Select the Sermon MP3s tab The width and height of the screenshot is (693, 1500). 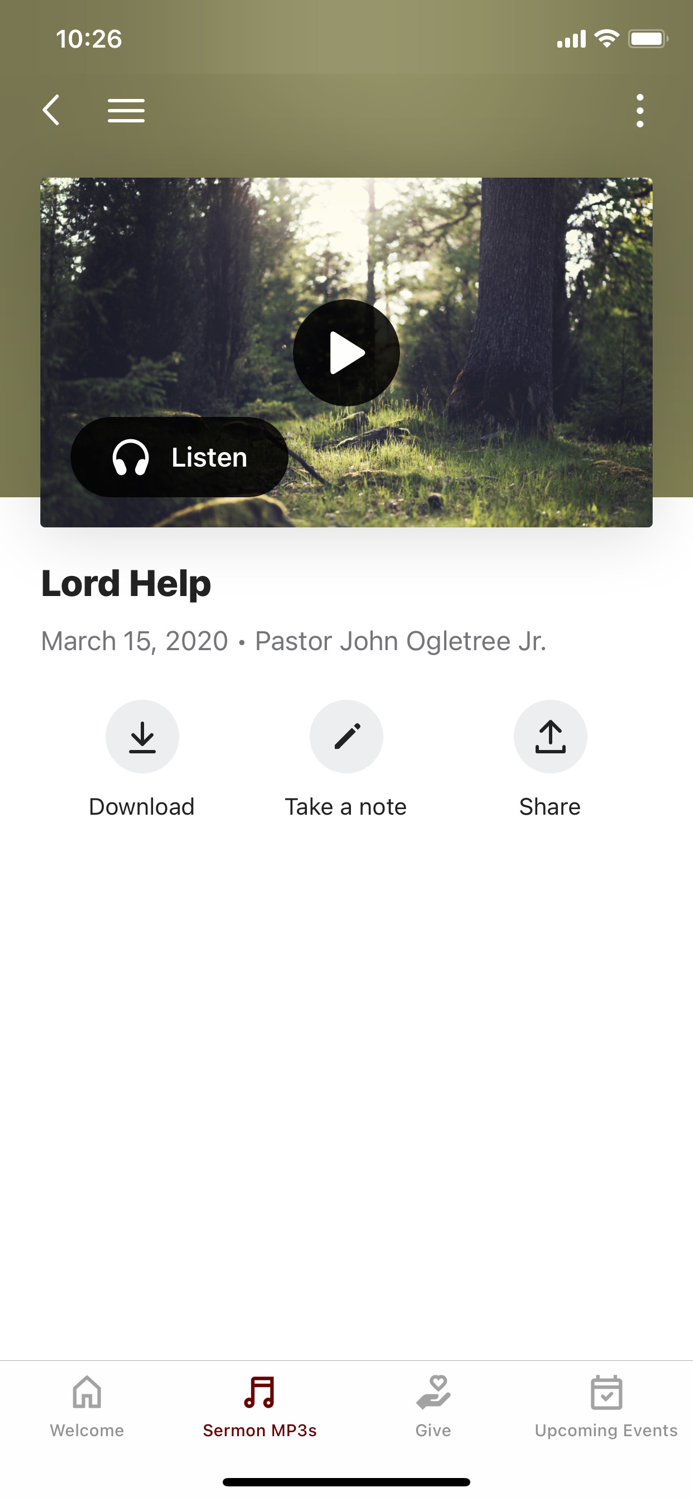[x=260, y=1405]
